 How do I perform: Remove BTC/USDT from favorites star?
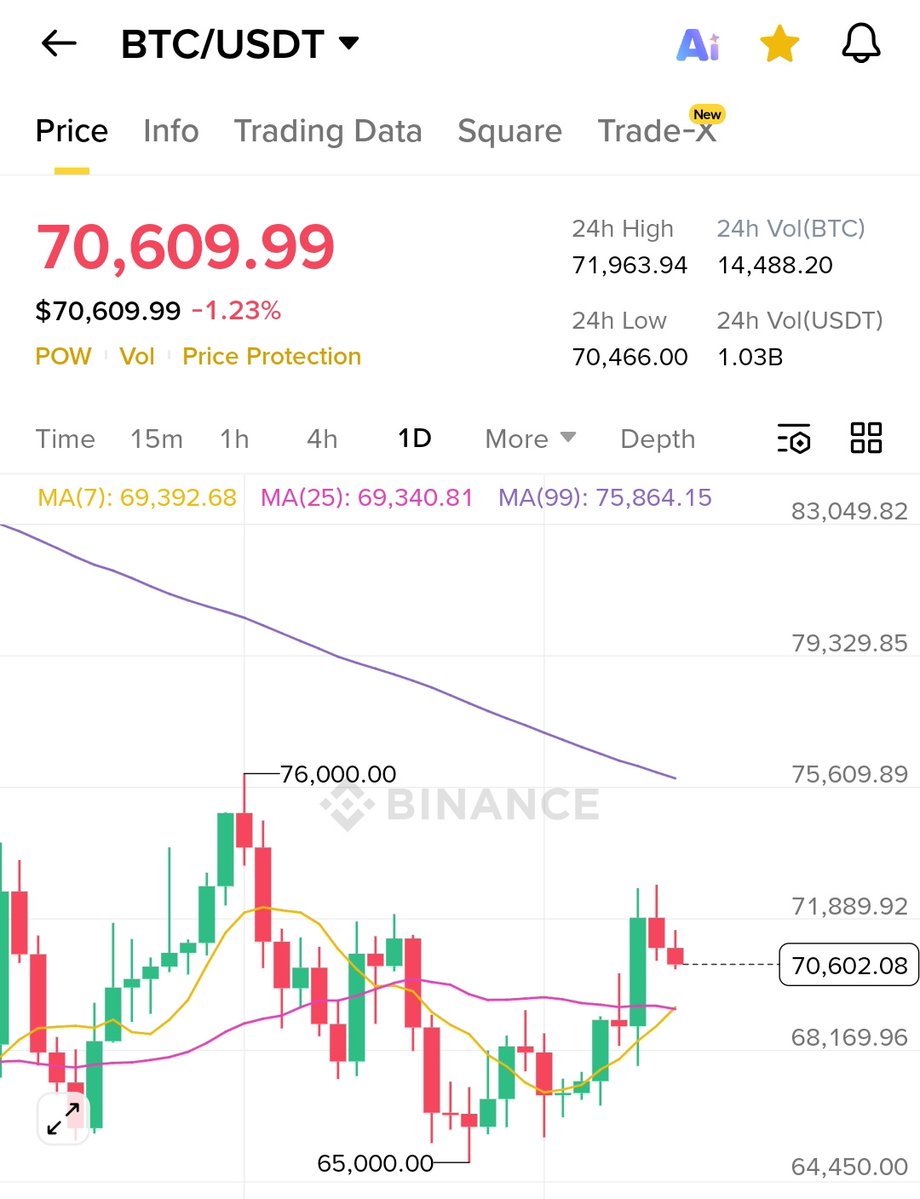(779, 44)
